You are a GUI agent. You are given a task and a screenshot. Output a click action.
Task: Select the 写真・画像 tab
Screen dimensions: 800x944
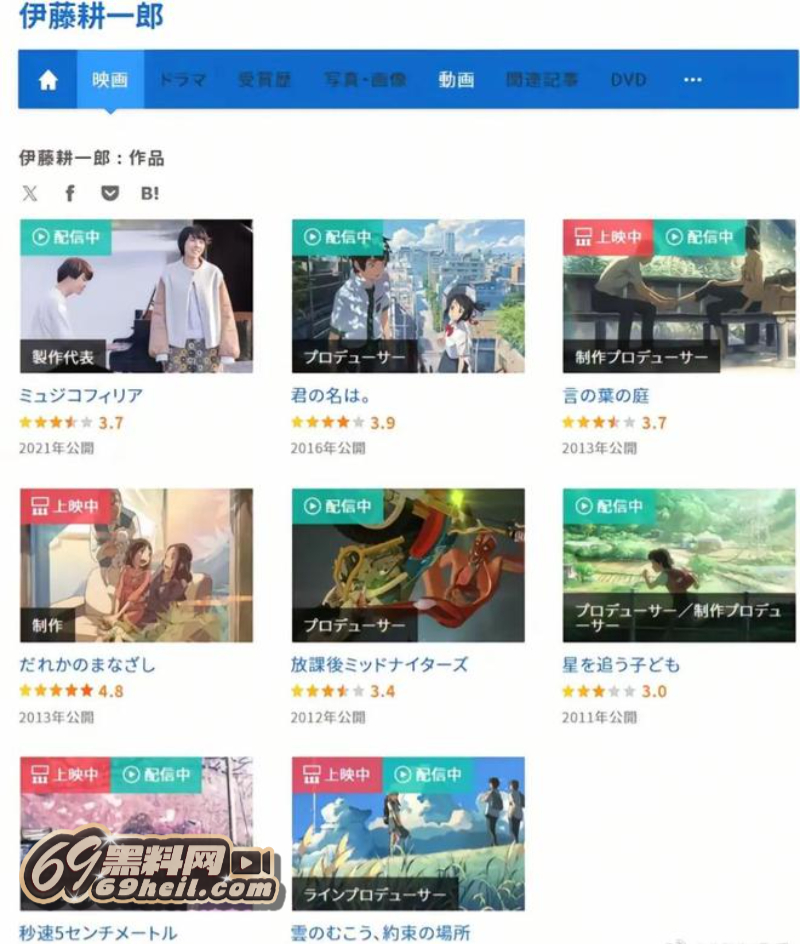coord(365,80)
